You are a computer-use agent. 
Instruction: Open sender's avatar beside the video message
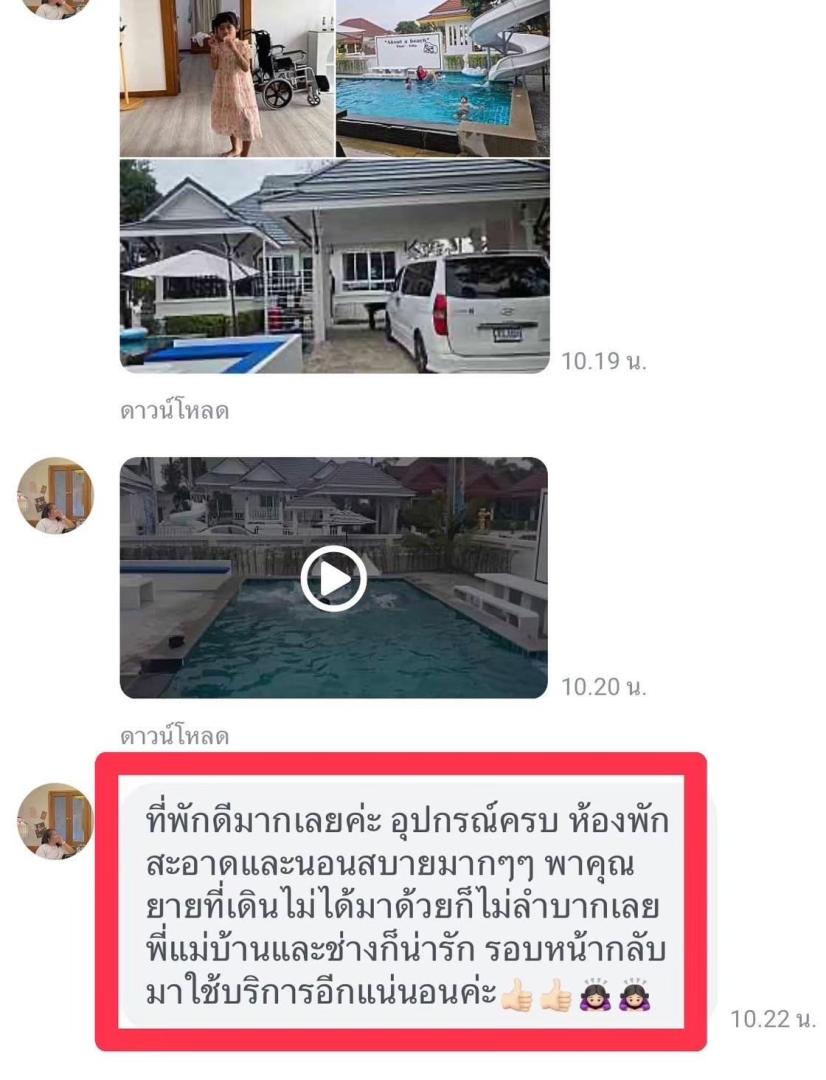(55, 496)
